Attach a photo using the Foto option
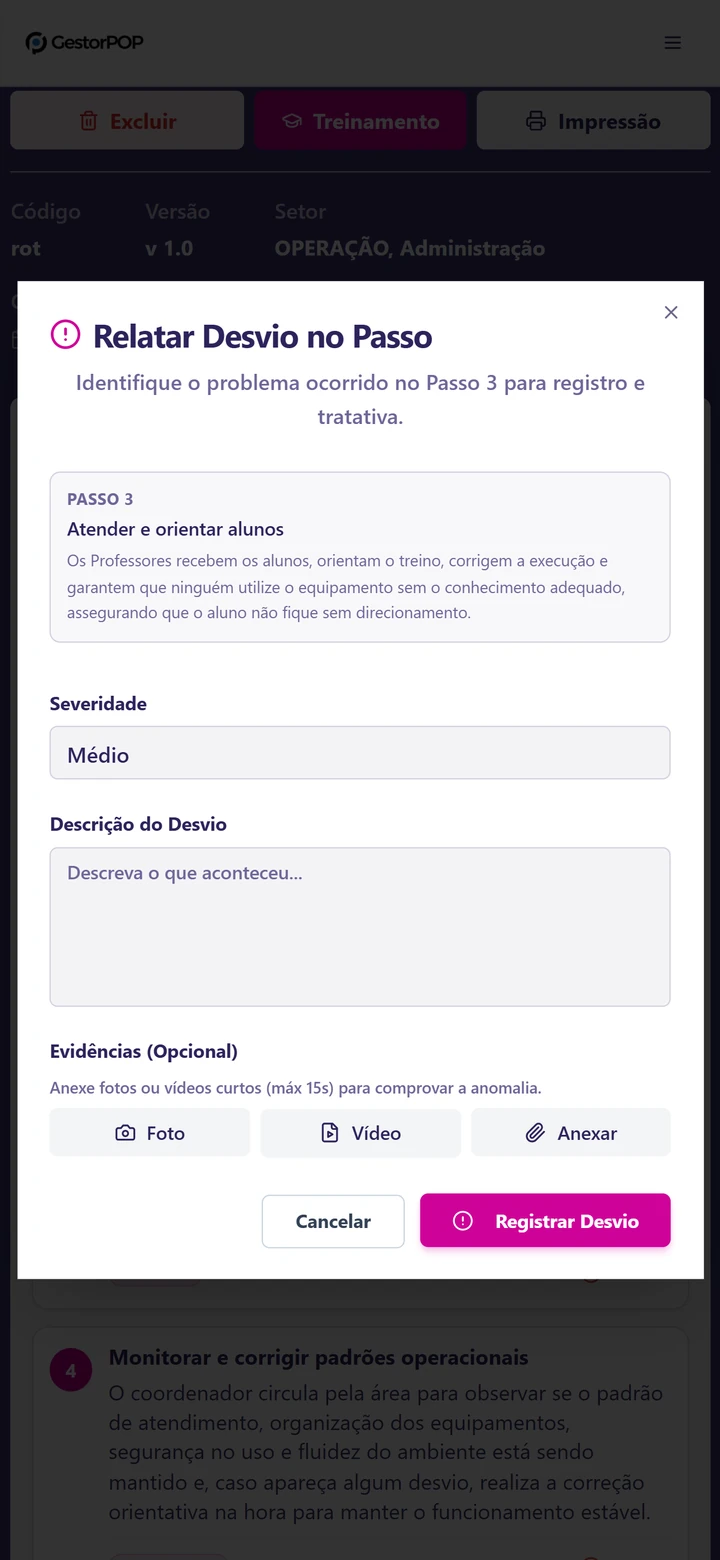 tap(150, 1133)
